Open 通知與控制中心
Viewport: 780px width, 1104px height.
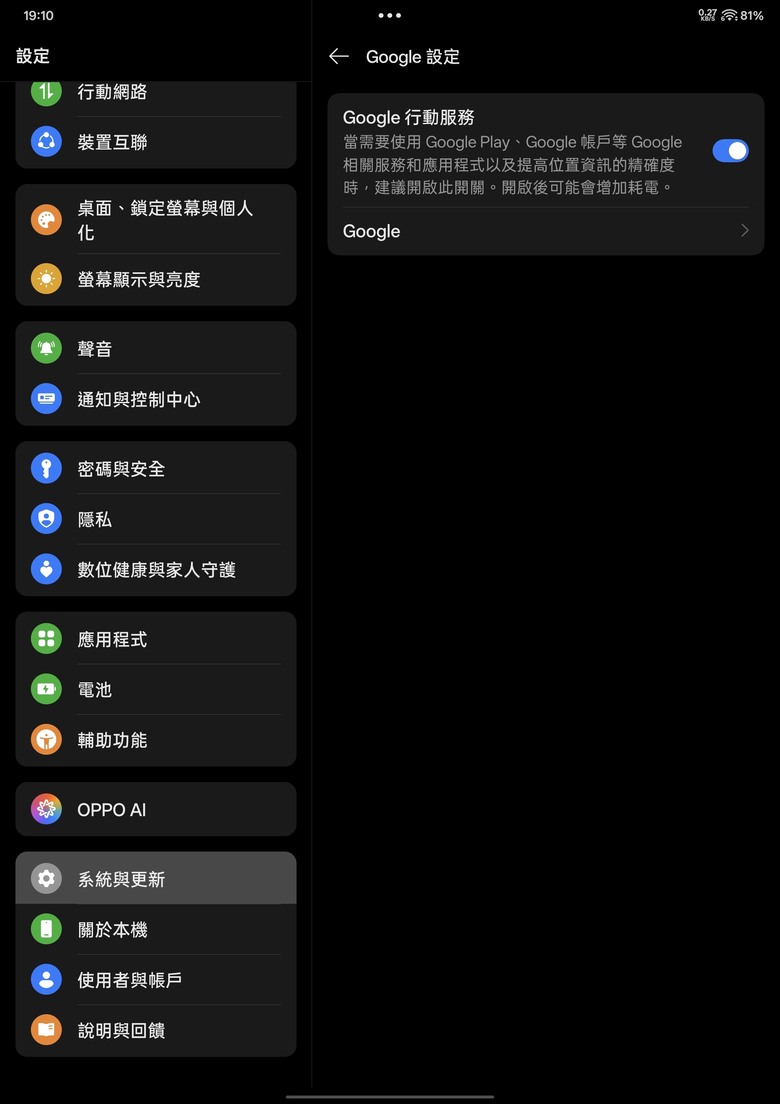point(156,399)
